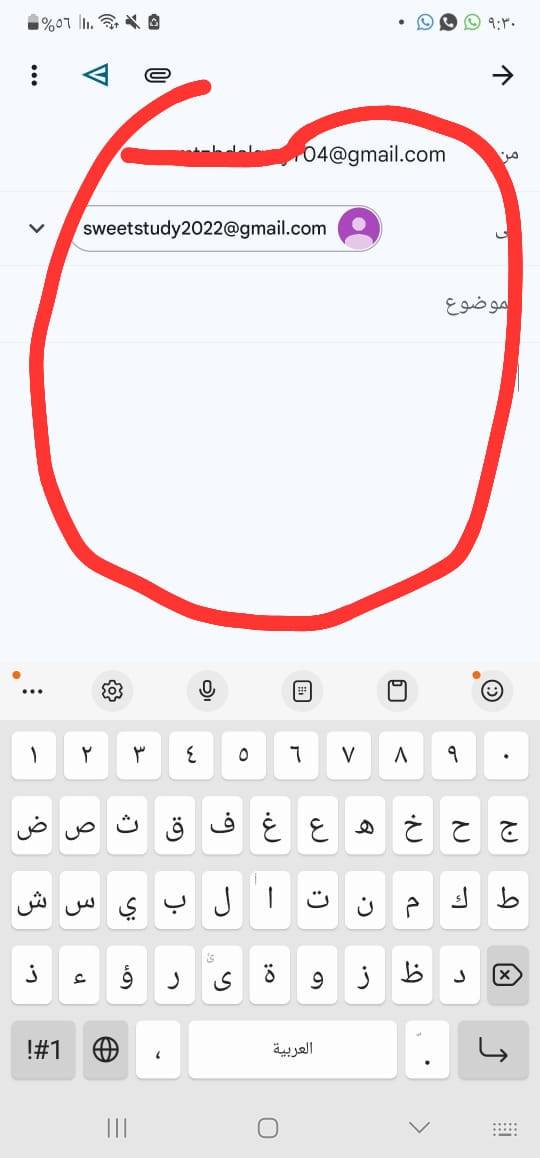Send the email
Image resolution: width=540 pixels, height=1158 pixels.
coord(96,75)
